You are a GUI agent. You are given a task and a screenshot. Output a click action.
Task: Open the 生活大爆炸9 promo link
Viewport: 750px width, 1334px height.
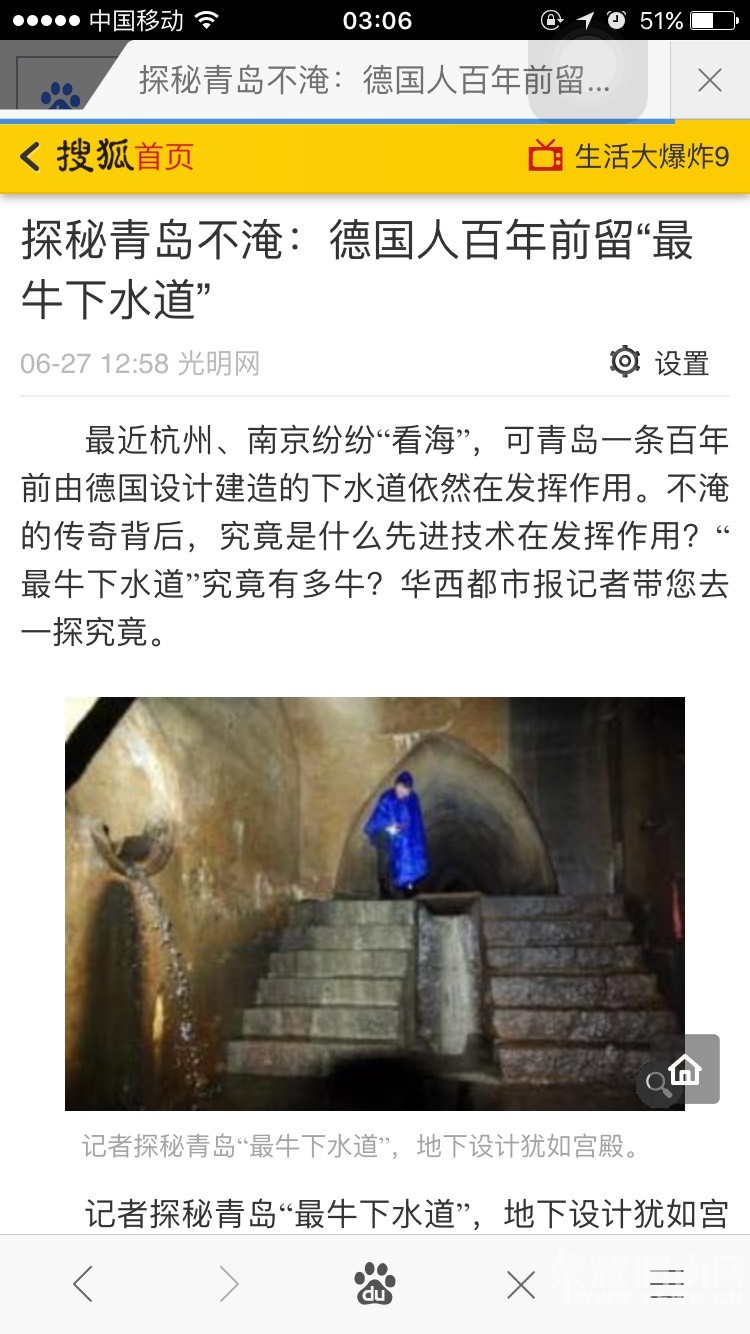point(629,156)
